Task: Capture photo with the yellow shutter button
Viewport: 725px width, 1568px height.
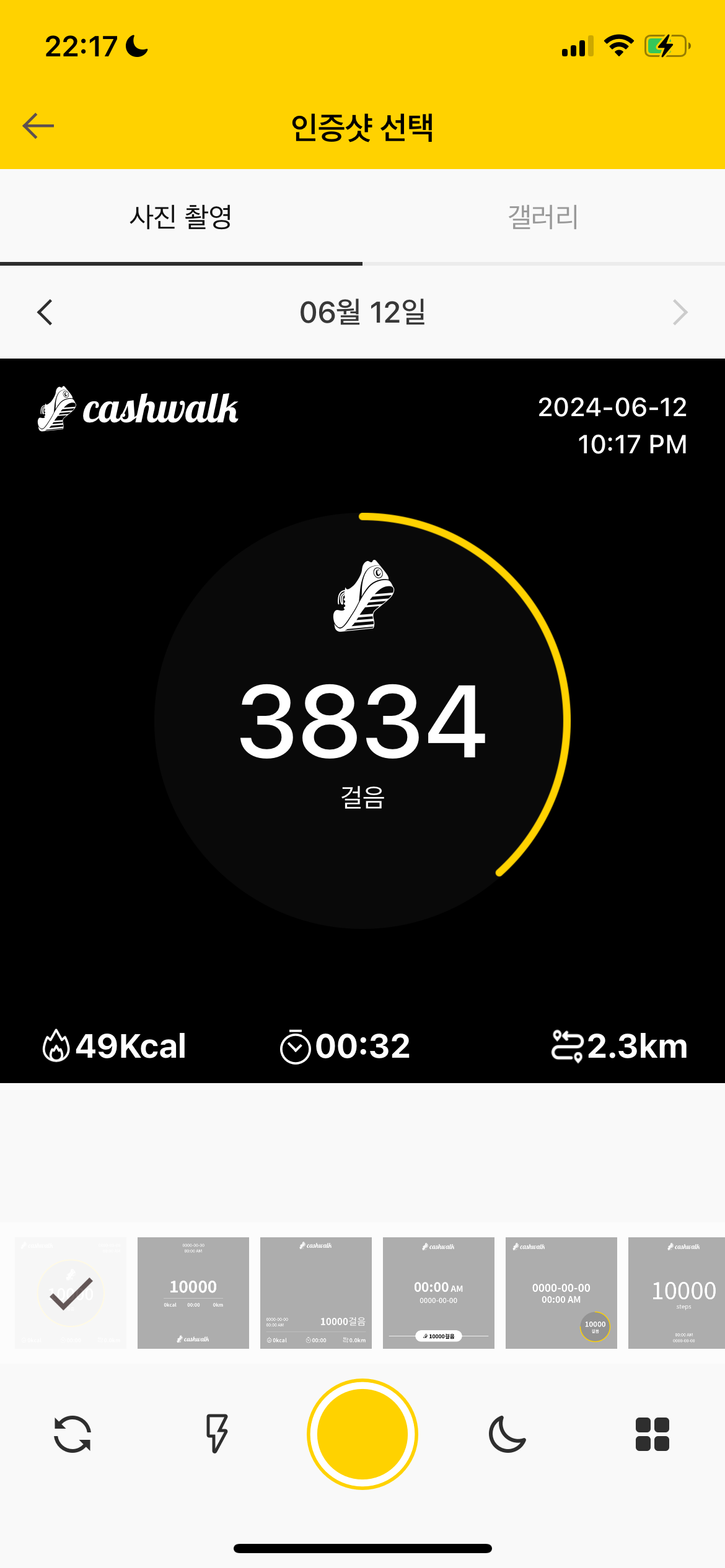Action: pos(362,1434)
